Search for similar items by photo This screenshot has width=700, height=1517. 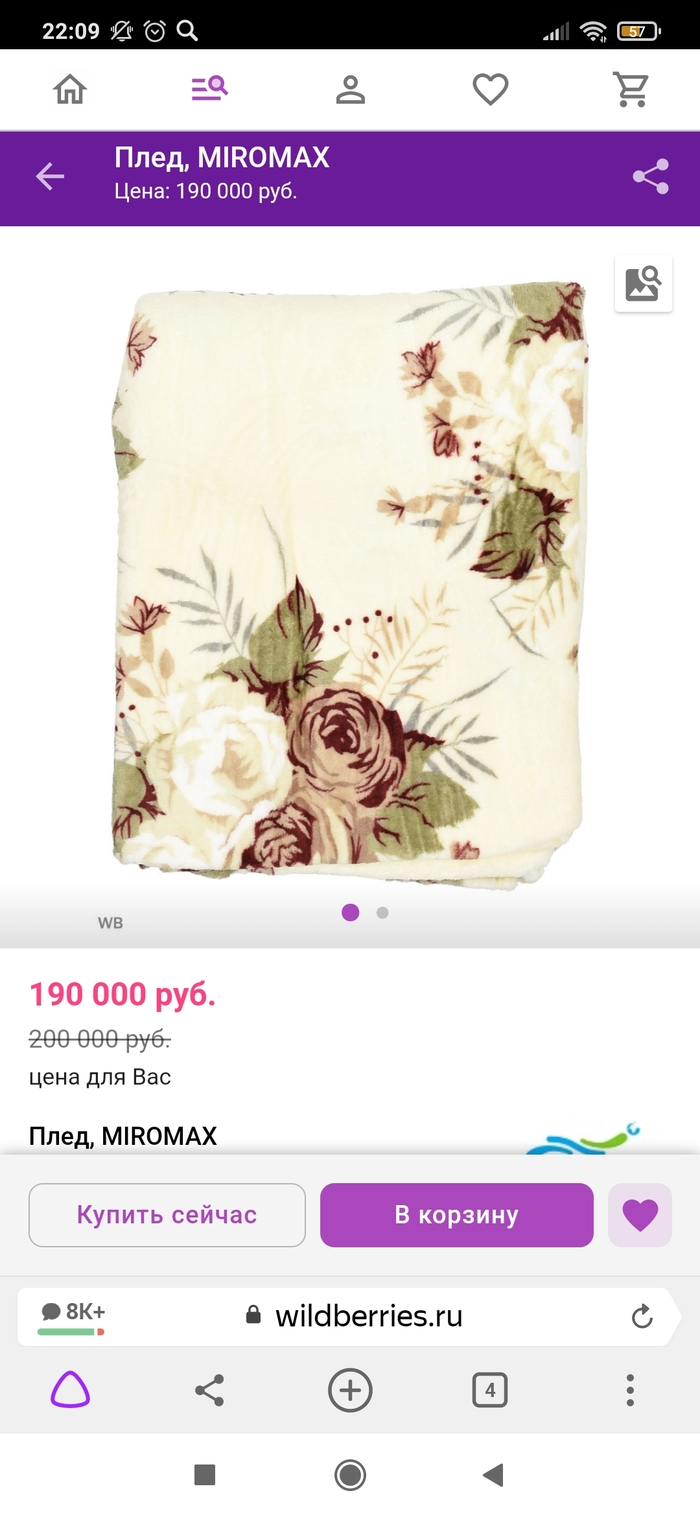click(643, 284)
